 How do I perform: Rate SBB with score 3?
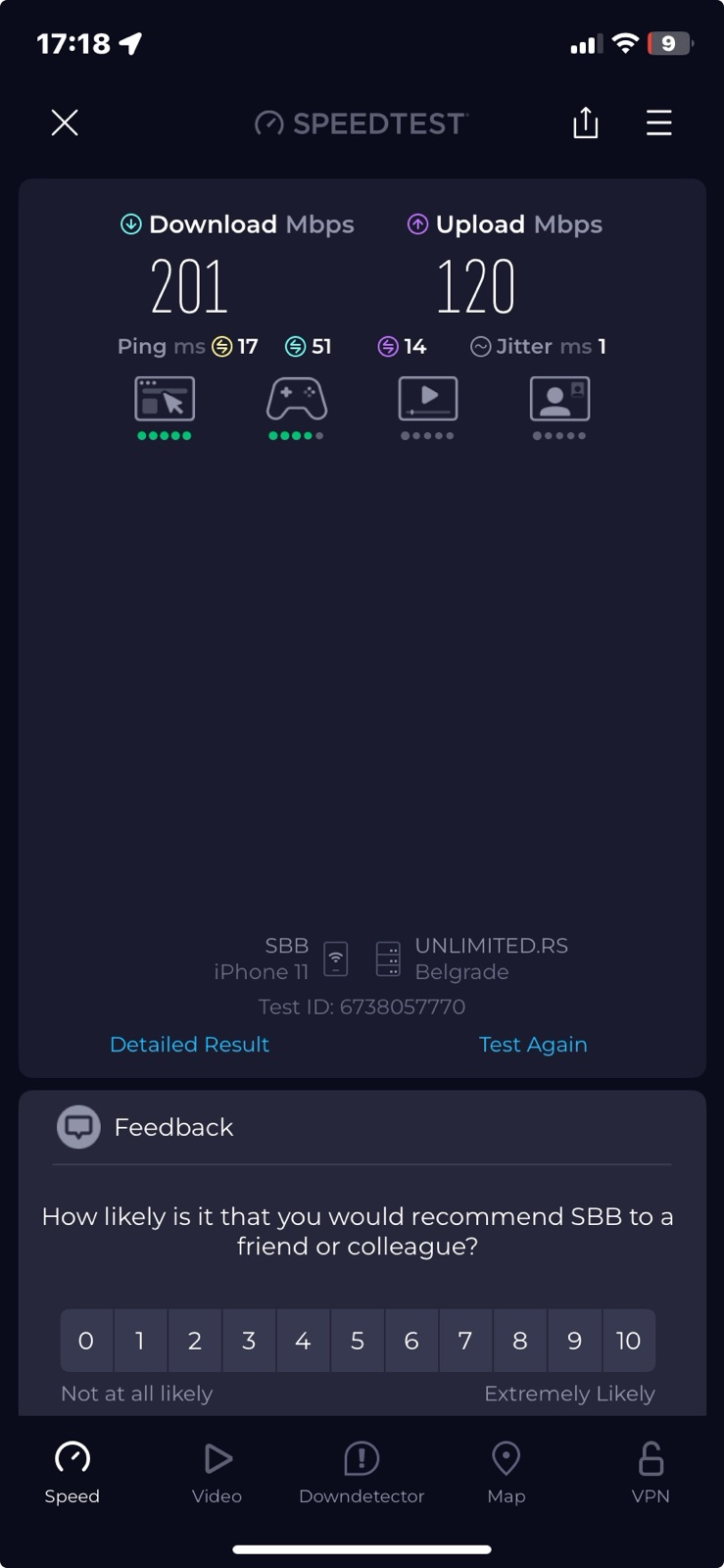(x=249, y=1341)
